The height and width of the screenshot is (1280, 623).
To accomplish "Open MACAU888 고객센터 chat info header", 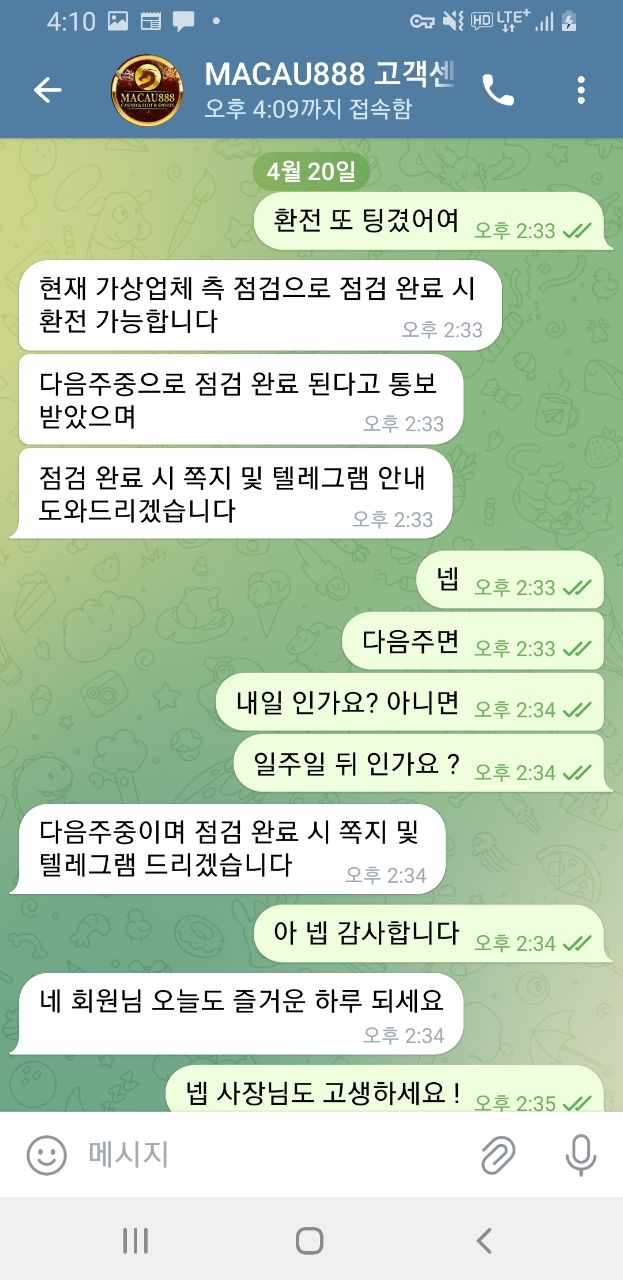I will click(330, 90).
